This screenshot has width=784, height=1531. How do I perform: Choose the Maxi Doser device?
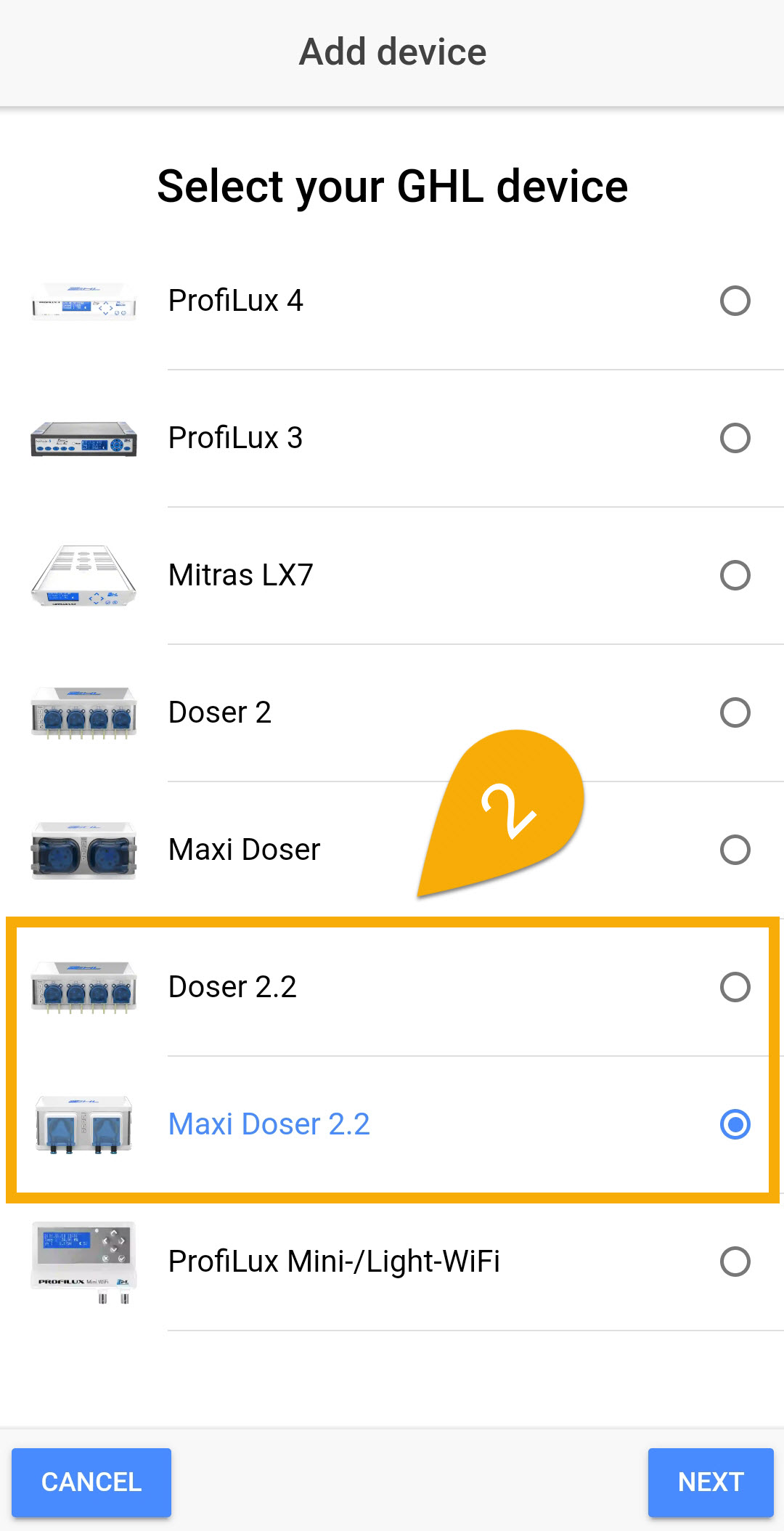[x=735, y=850]
